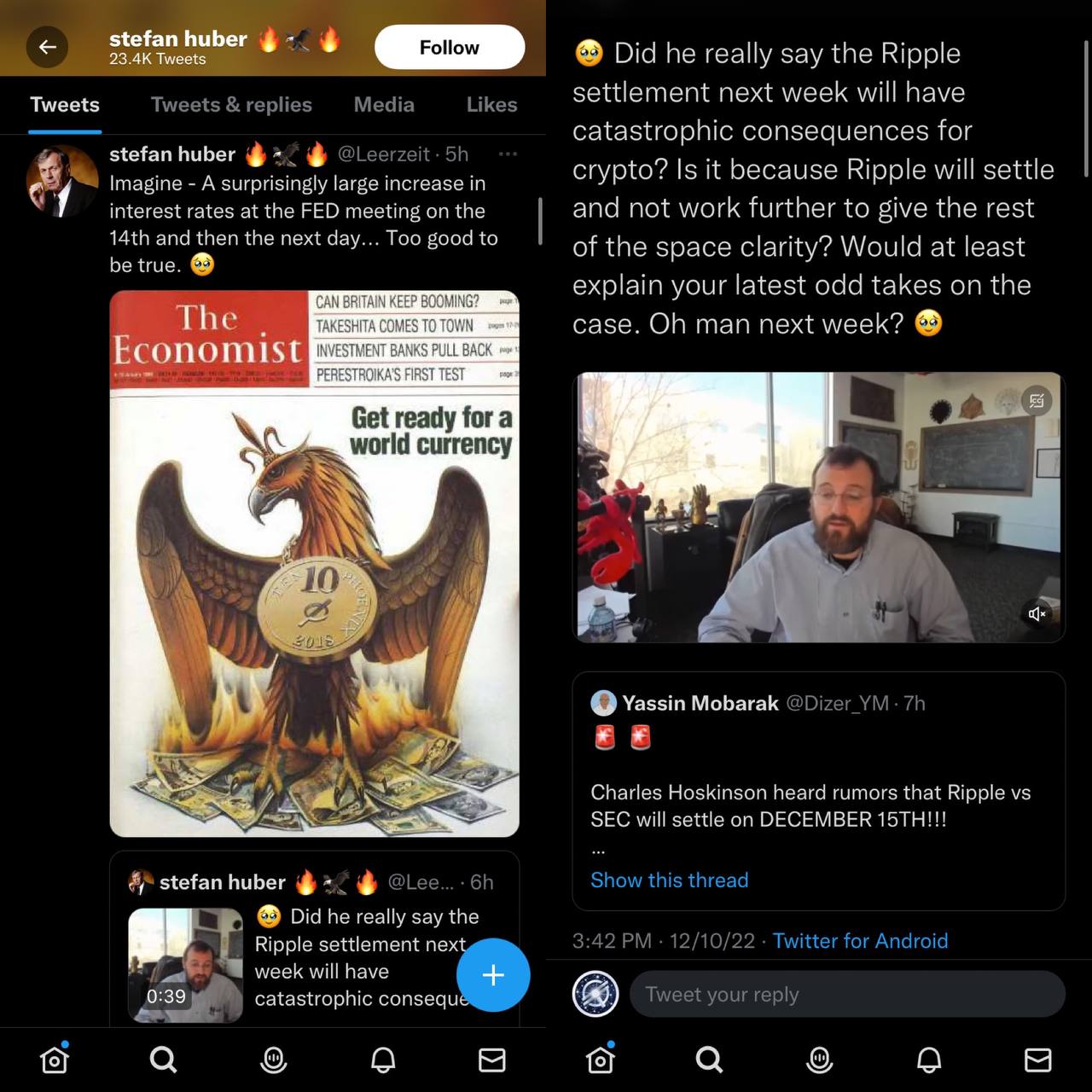Open The Economist cover image

[314, 563]
